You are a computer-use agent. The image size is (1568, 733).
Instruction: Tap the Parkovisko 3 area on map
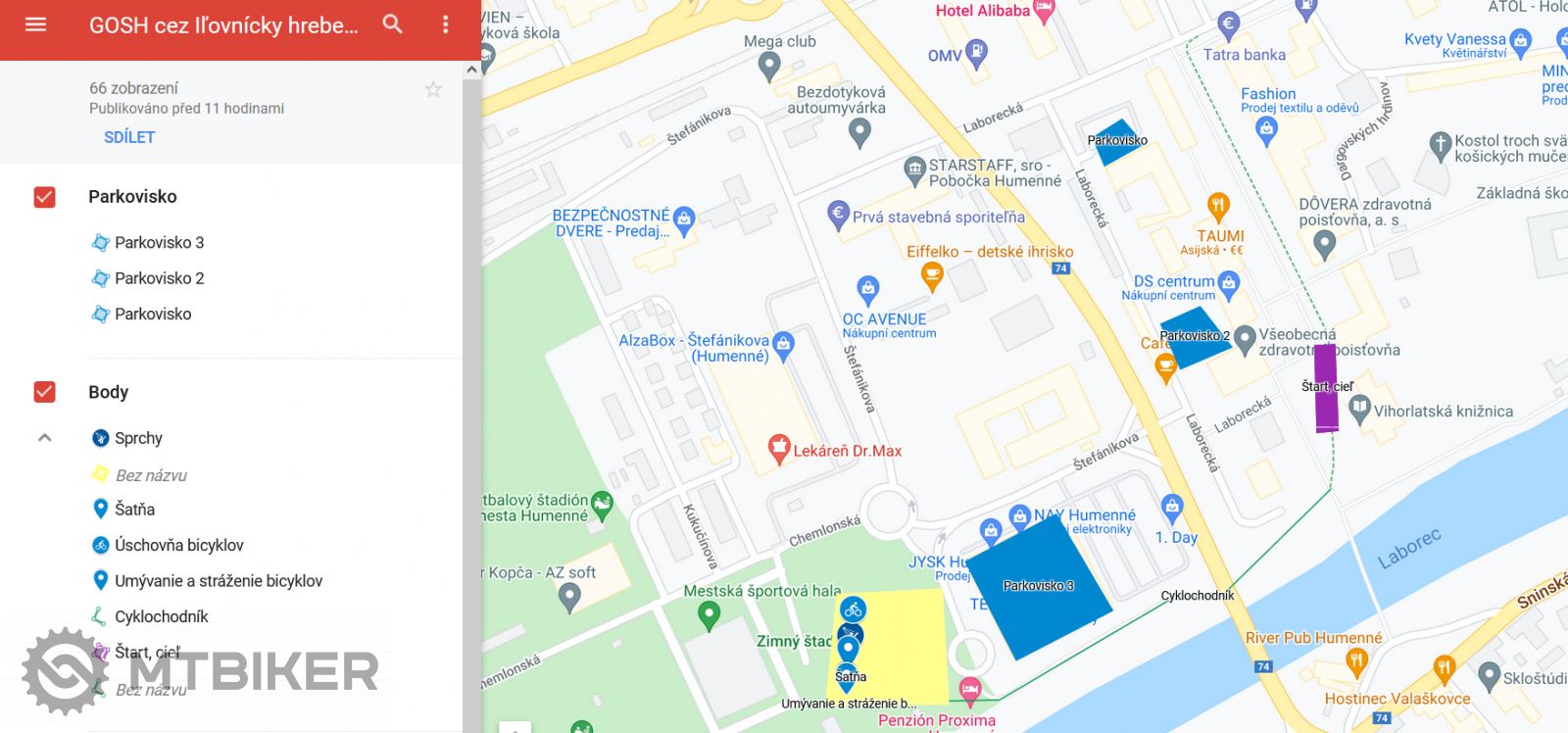coord(1039,586)
